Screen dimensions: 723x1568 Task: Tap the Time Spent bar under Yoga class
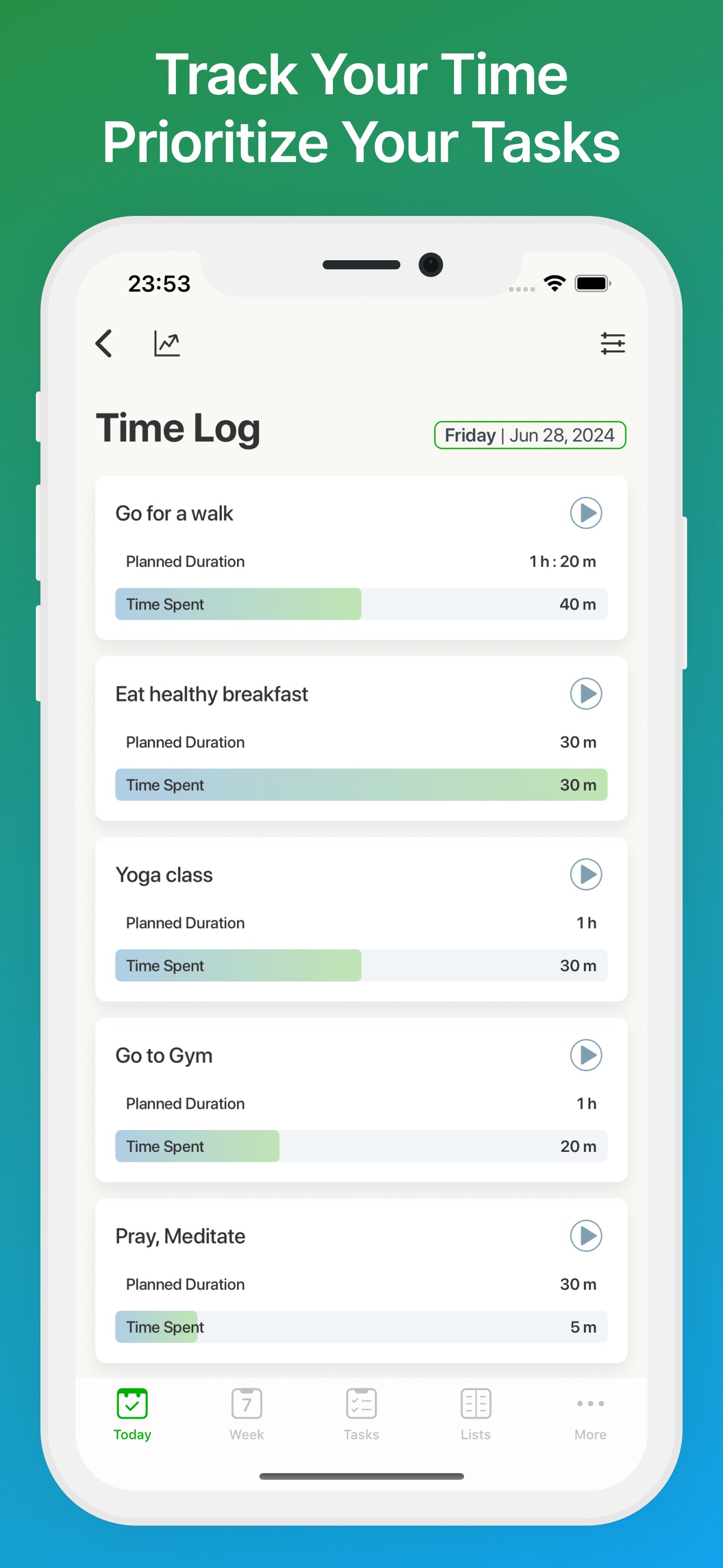[x=361, y=966]
